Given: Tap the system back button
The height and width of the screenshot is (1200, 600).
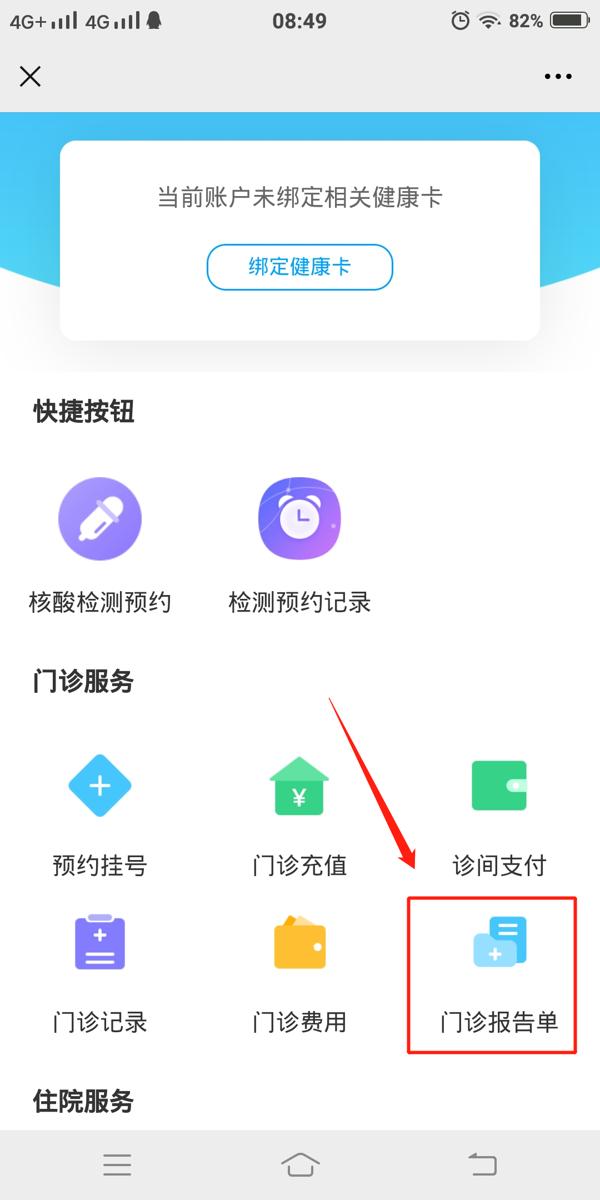Looking at the screenshot, I should (483, 1164).
